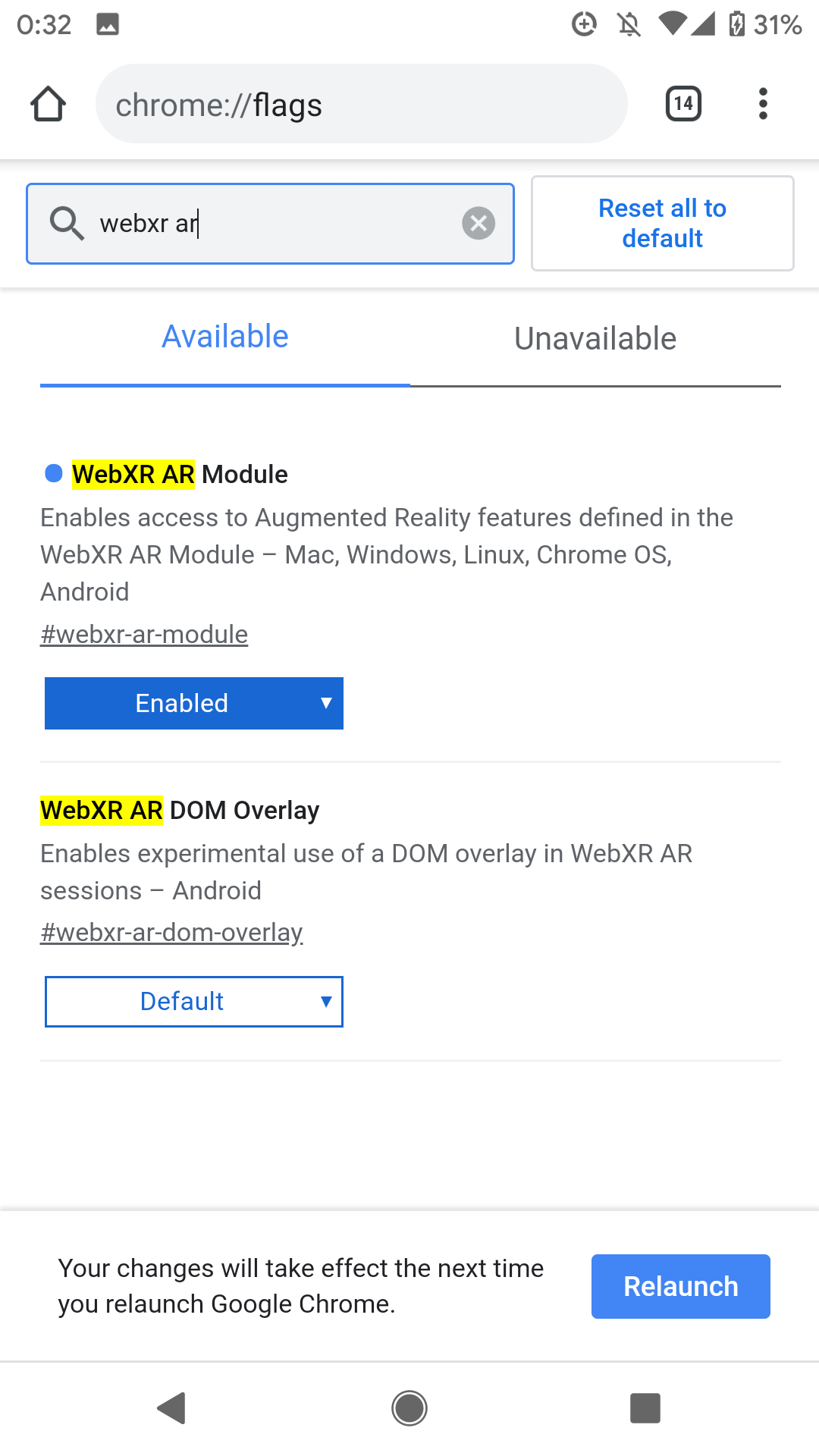The width and height of the screenshot is (819, 1456).
Task: Reset all flags to default
Action: pos(663,224)
